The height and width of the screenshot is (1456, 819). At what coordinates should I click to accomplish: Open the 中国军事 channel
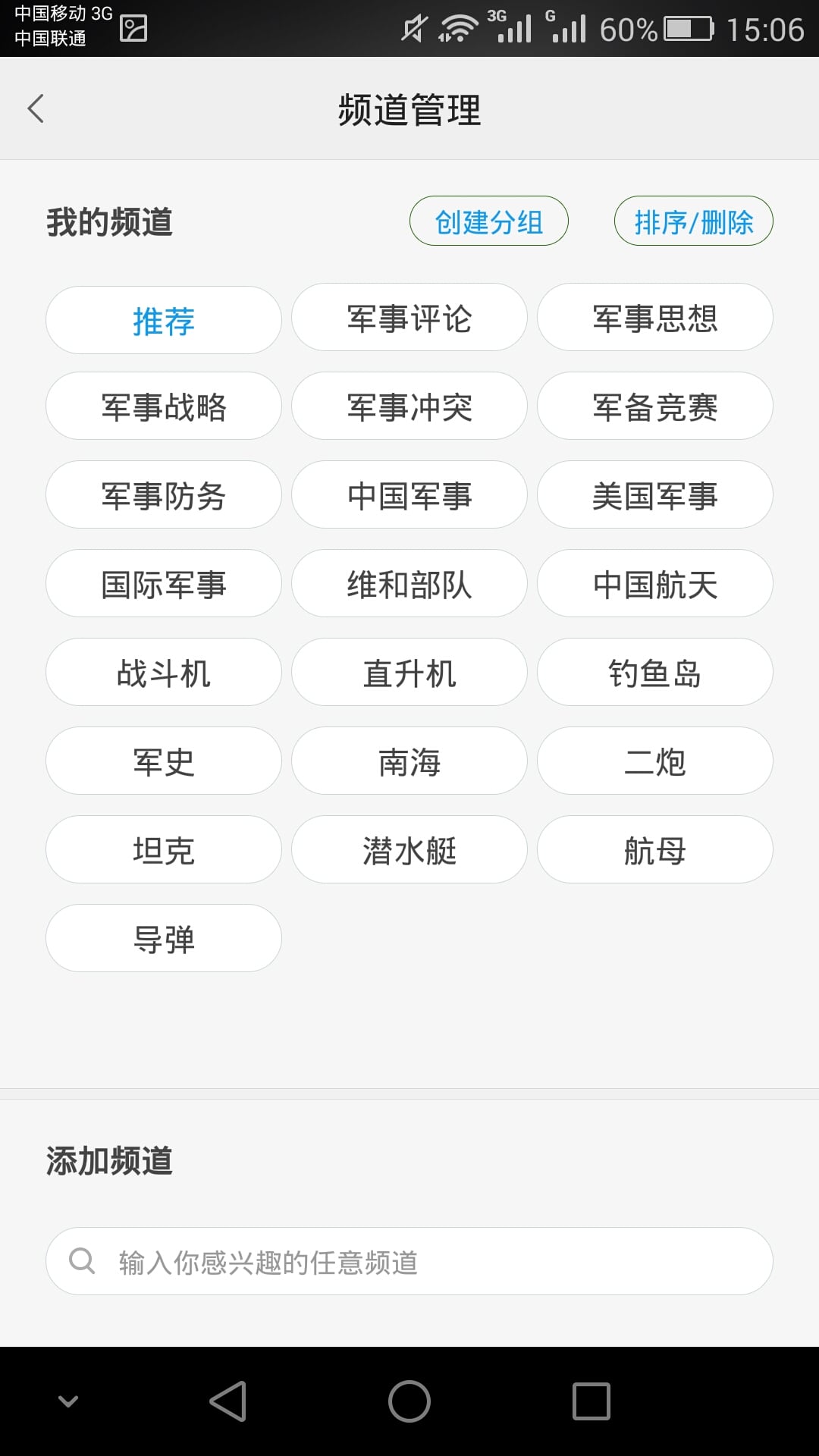[409, 495]
